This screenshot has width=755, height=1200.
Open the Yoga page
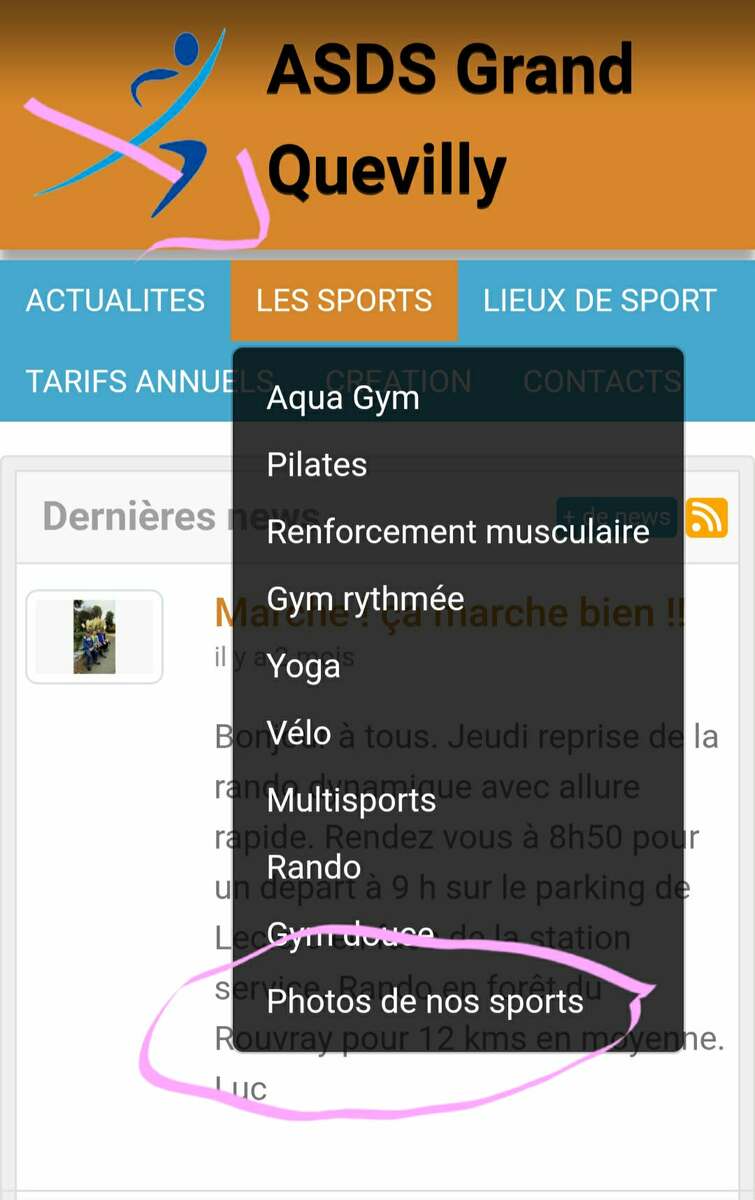(x=304, y=666)
